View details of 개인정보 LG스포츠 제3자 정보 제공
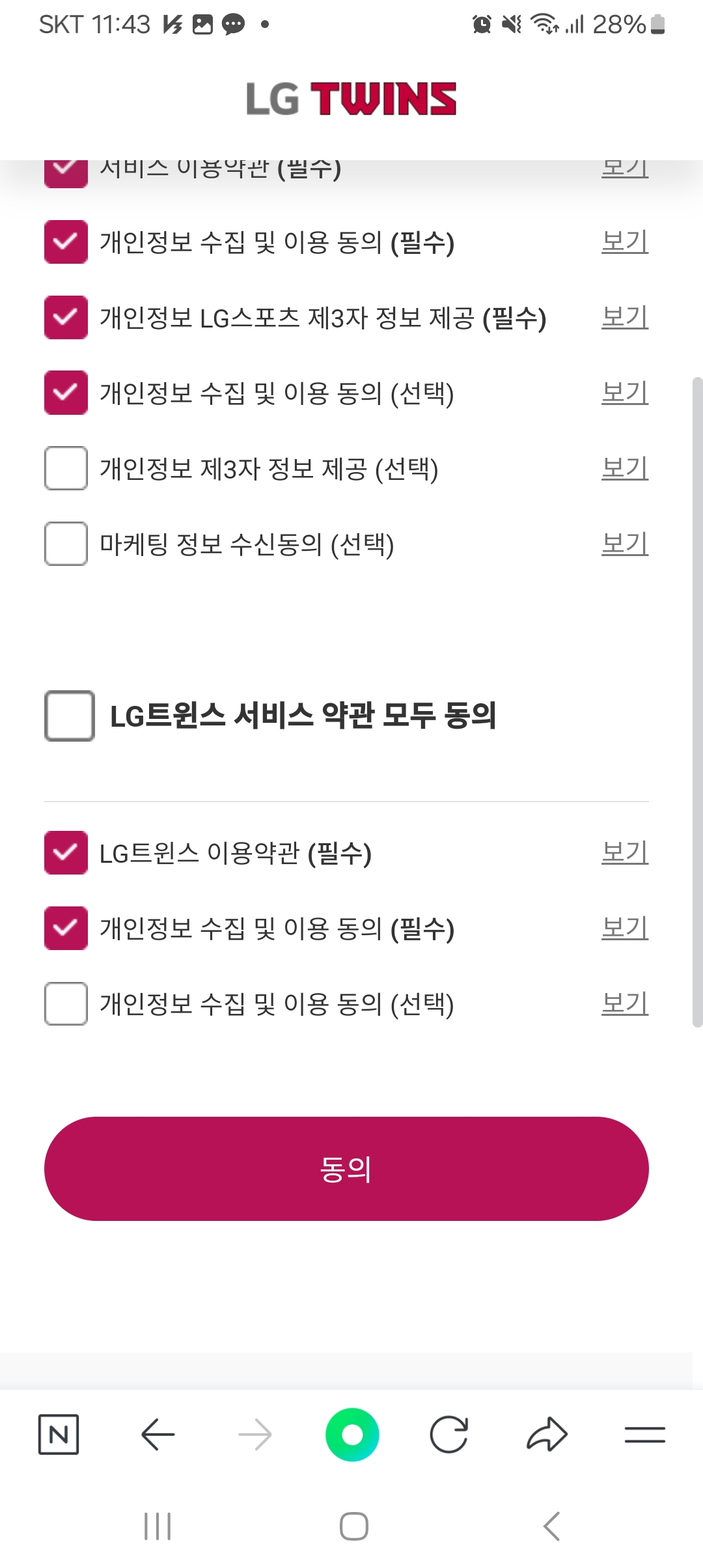 (624, 318)
